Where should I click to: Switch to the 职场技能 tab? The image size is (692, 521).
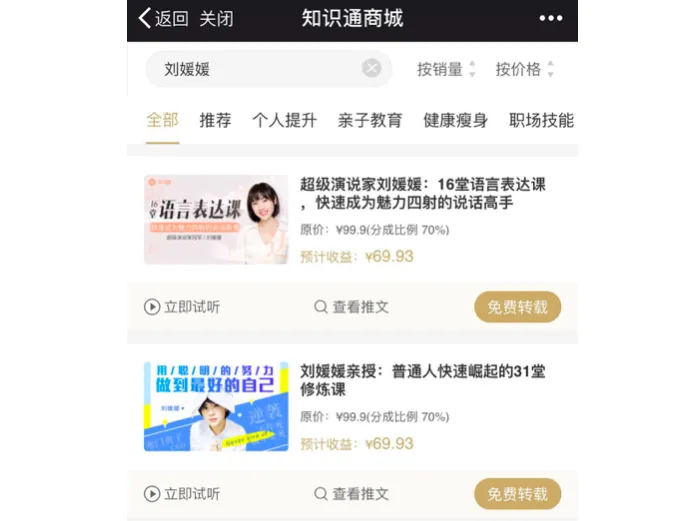coord(540,120)
